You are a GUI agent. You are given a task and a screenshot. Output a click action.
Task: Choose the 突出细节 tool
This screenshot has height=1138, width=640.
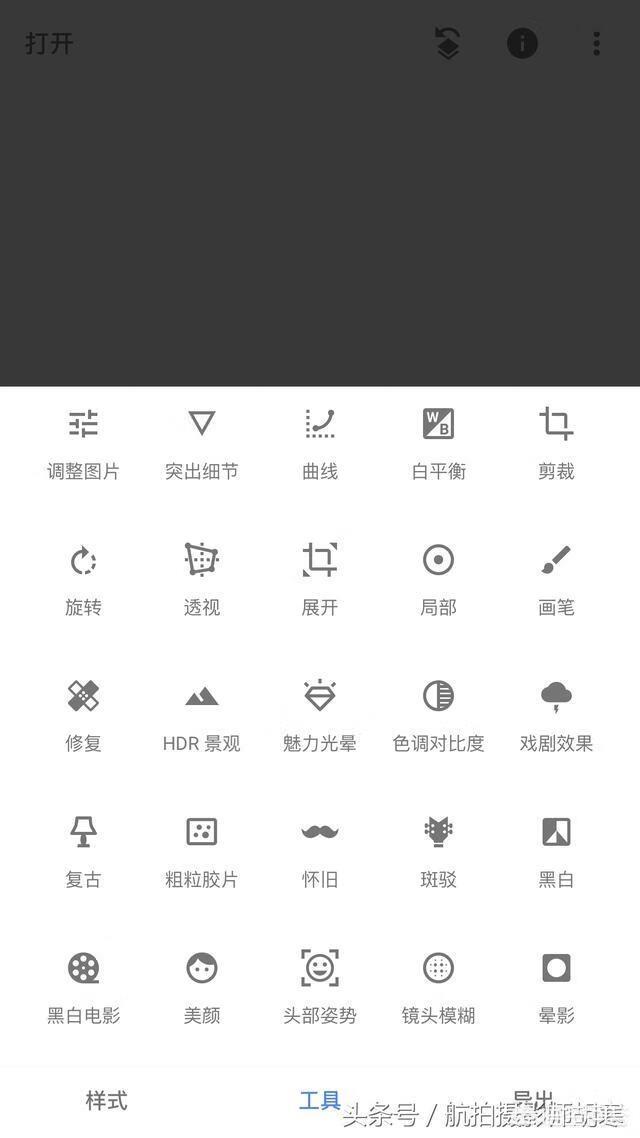pos(202,443)
